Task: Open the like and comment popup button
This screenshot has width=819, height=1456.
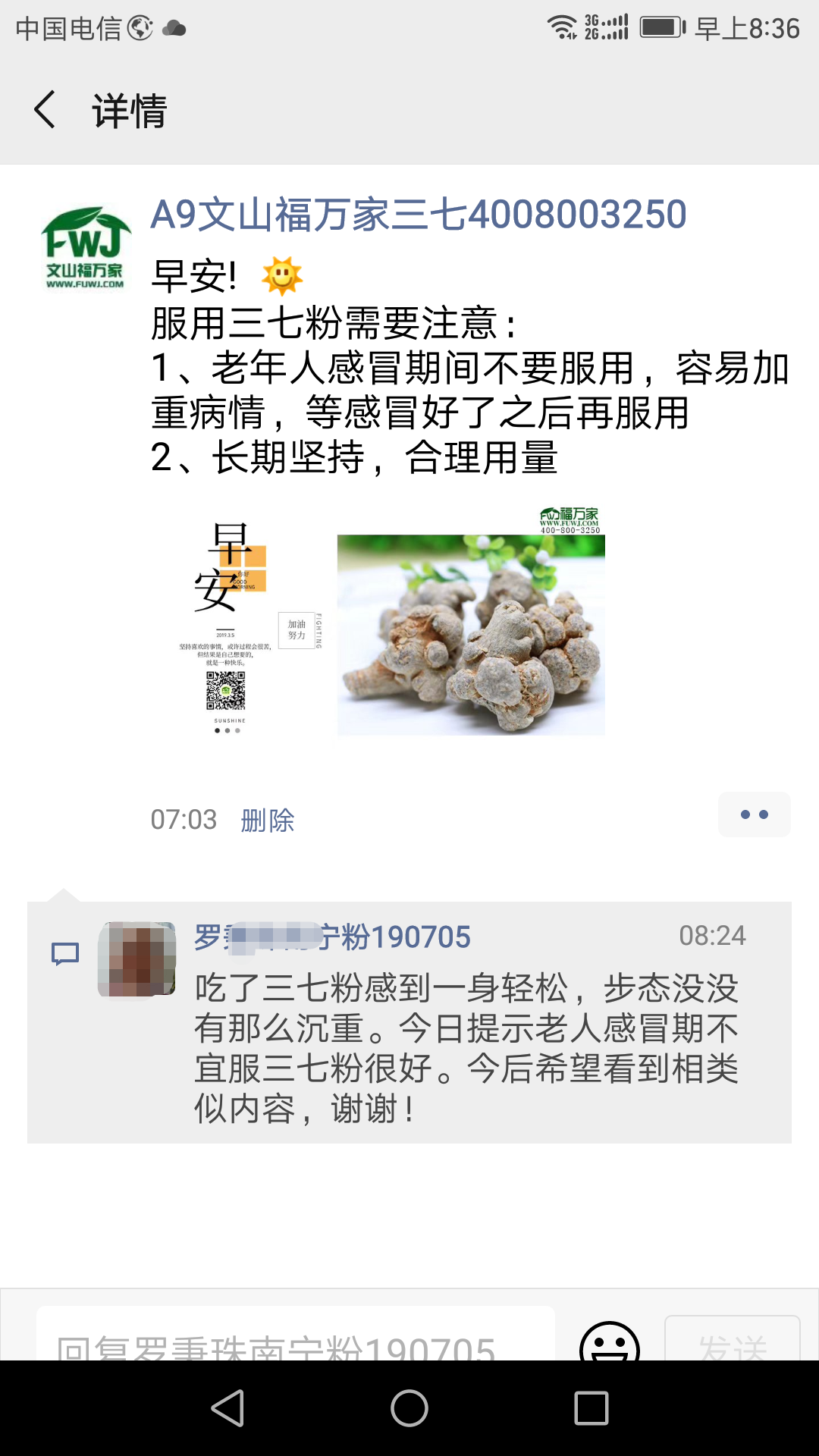Action: point(754,814)
